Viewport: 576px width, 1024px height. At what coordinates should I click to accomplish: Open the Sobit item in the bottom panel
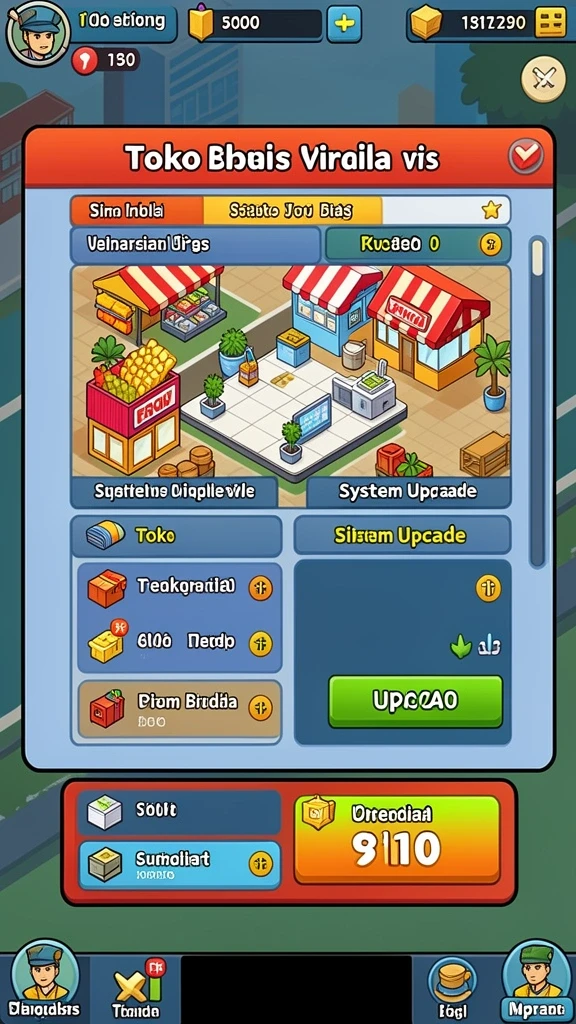[x=180, y=814]
